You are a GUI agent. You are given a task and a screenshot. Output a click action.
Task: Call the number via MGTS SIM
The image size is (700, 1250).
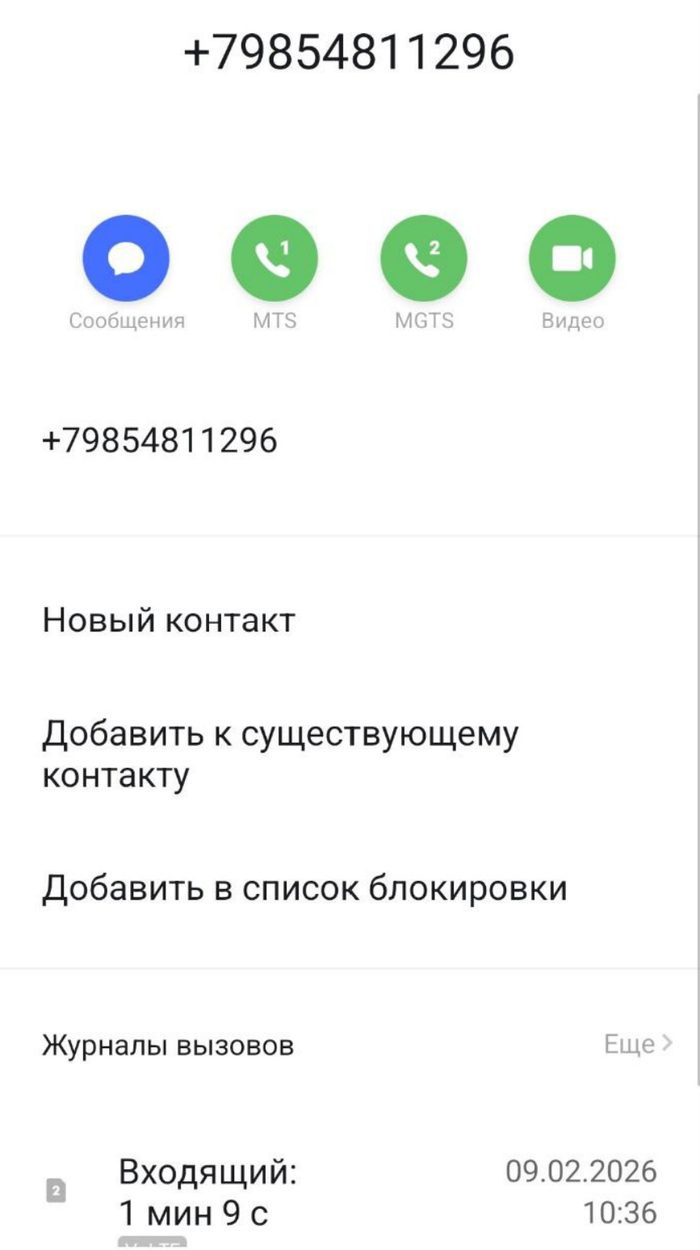pyautogui.click(x=424, y=259)
